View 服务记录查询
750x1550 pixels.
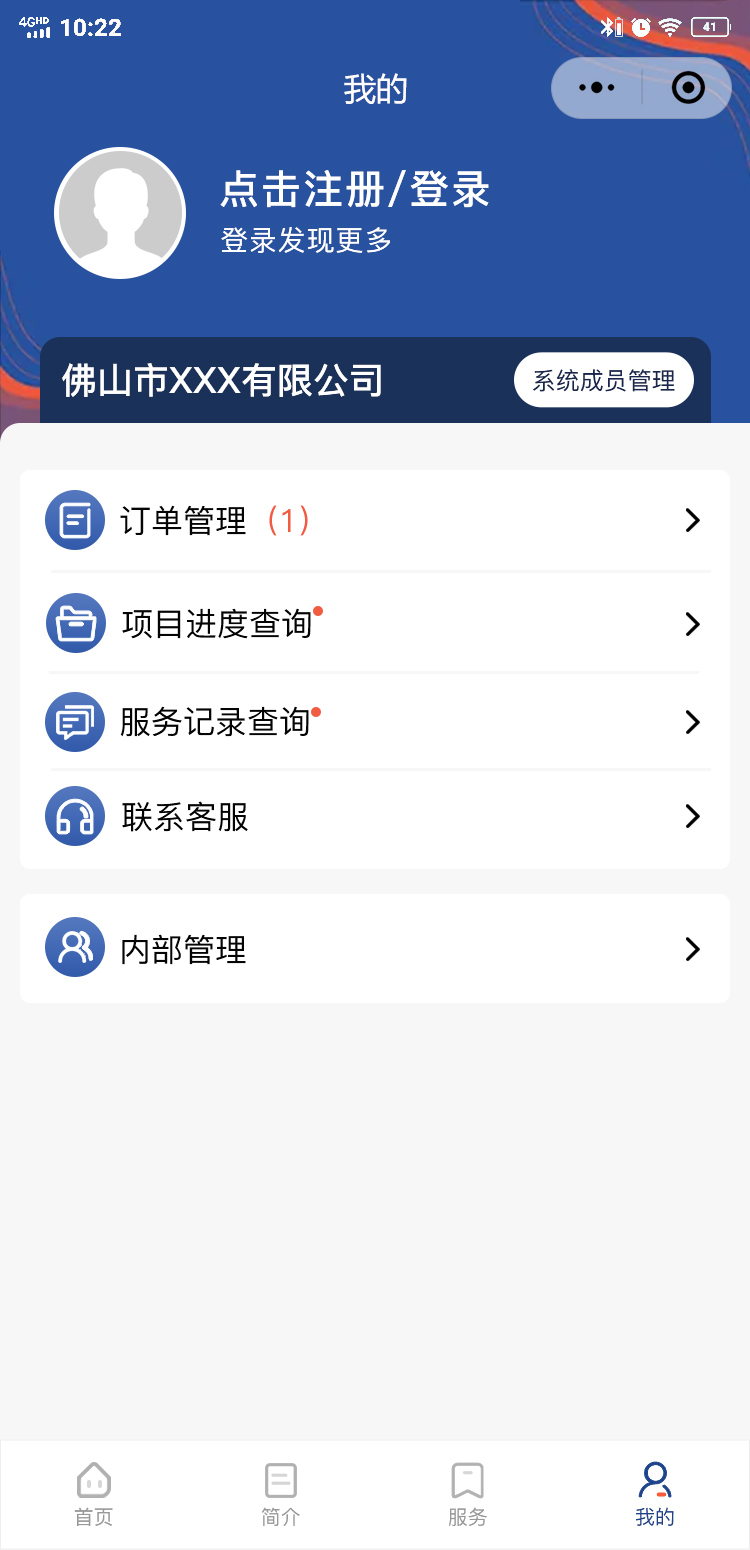click(x=375, y=722)
